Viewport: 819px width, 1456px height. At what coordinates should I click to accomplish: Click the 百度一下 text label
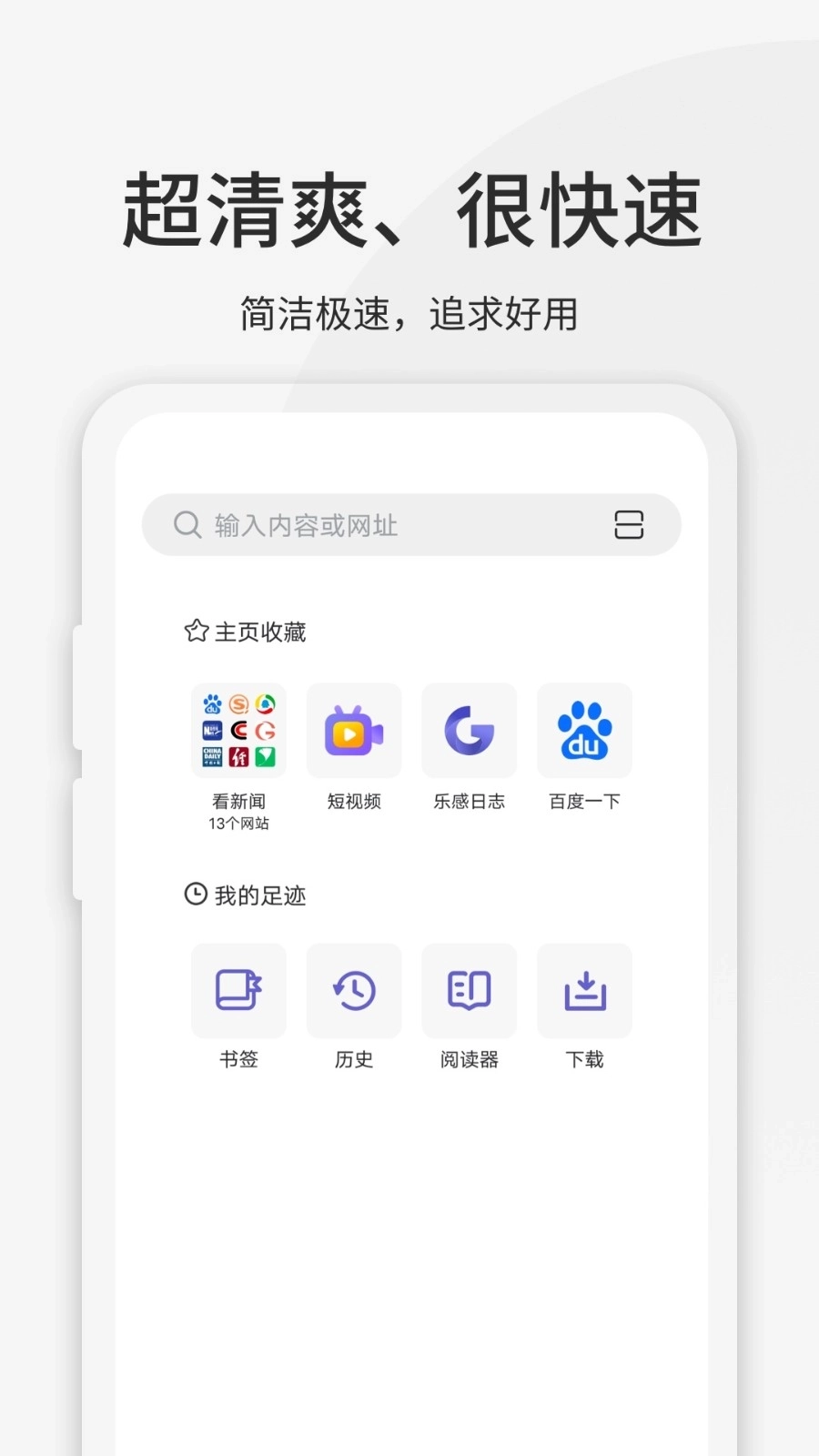(x=584, y=801)
